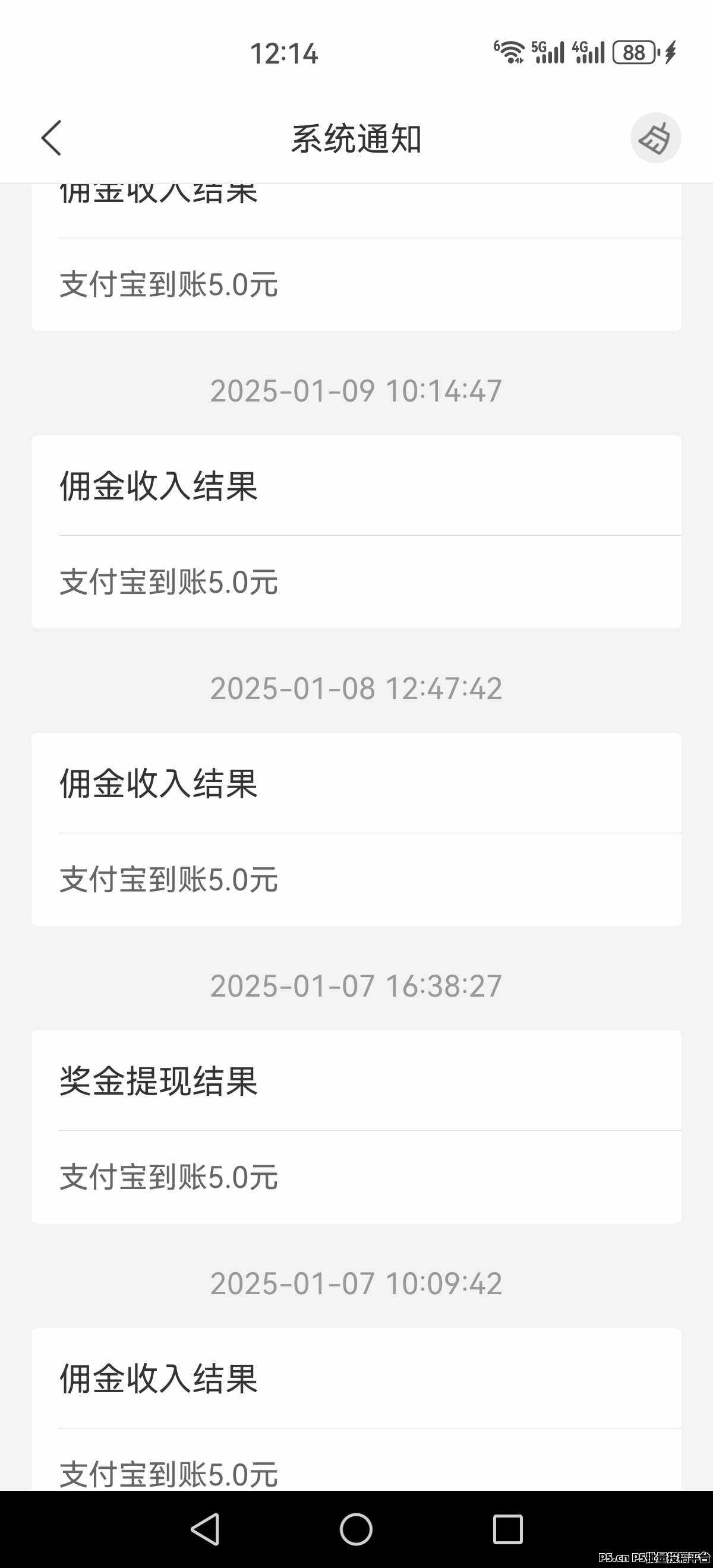Screen dimensions: 713x1568
Task: Open the 佣金收入结果 notification from 2025-01-08
Action: click(356, 829)
